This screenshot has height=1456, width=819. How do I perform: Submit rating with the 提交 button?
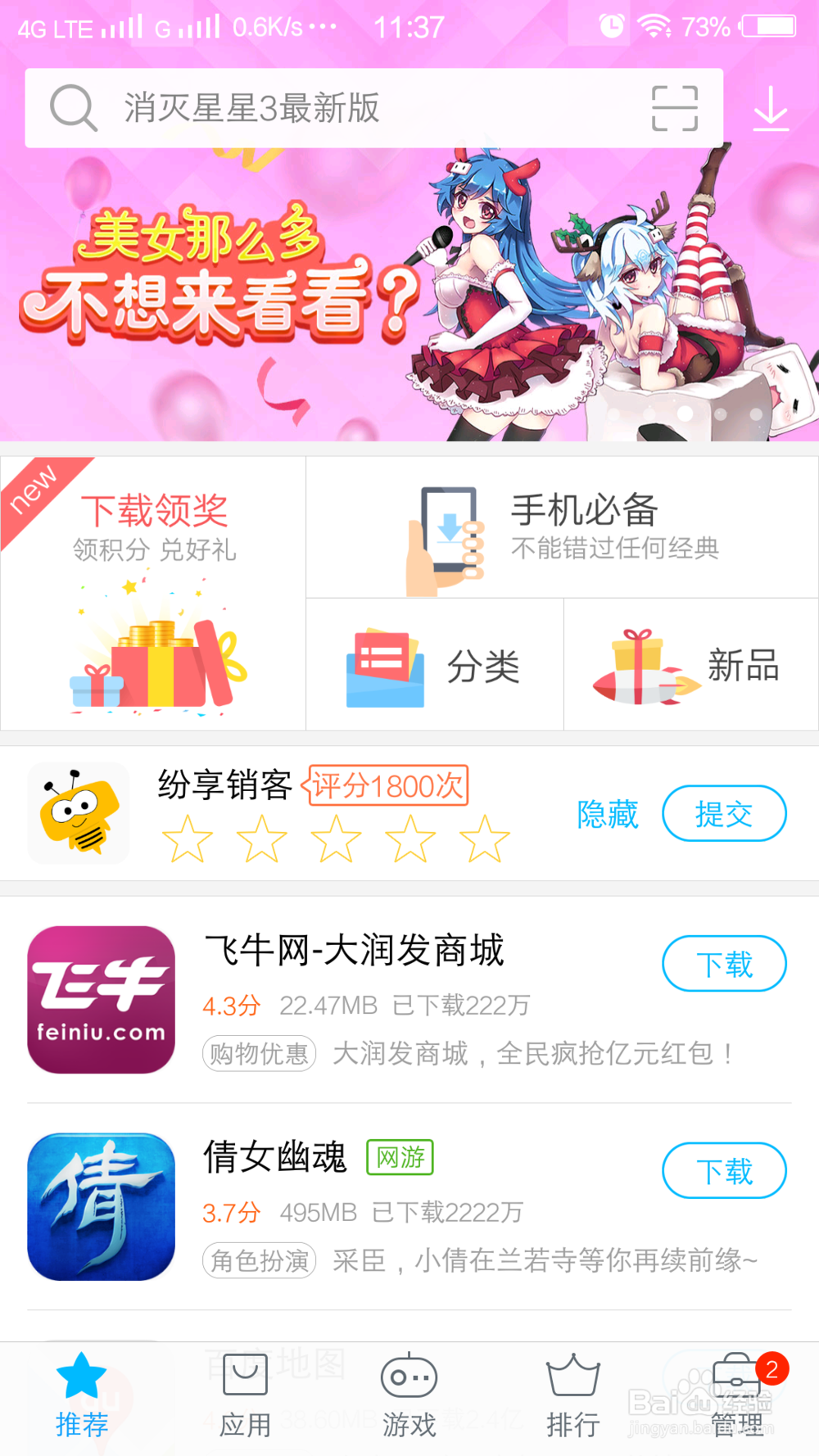[x=724, y=813]
